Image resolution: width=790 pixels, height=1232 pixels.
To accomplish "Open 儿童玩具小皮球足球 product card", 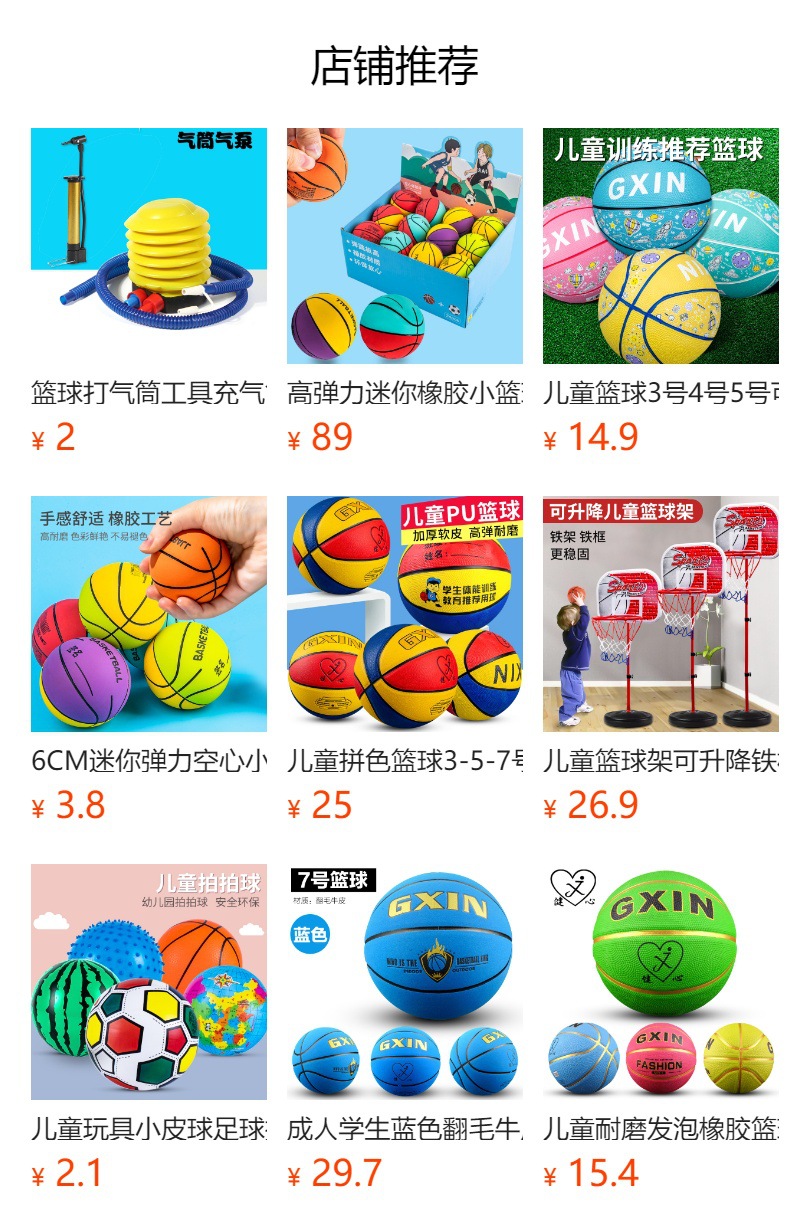I will point(149,982).
